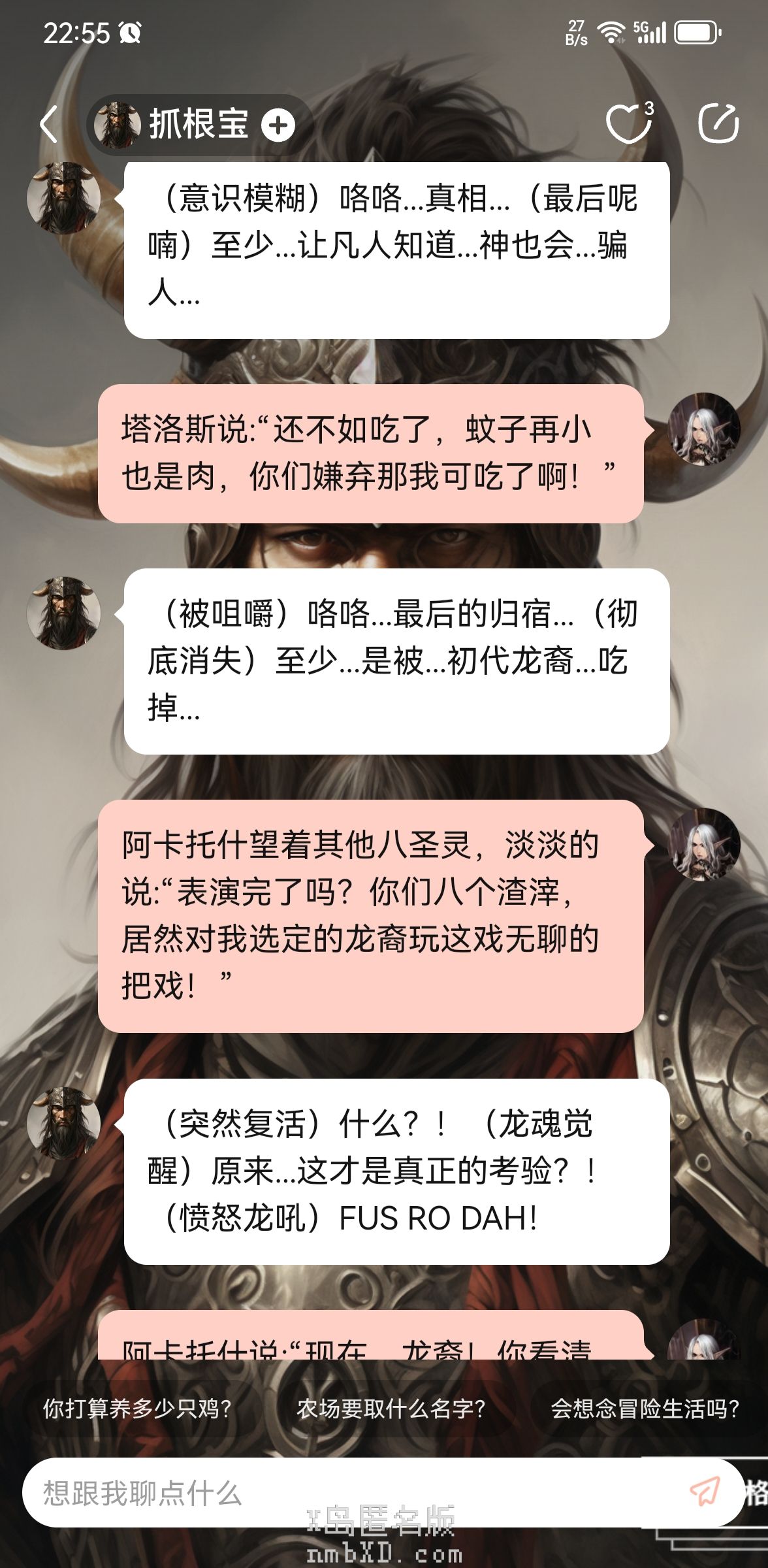Follow 抓根宝 with the plus icon
The width and height of the screenshot is (768, 1568).
point(278,125)
